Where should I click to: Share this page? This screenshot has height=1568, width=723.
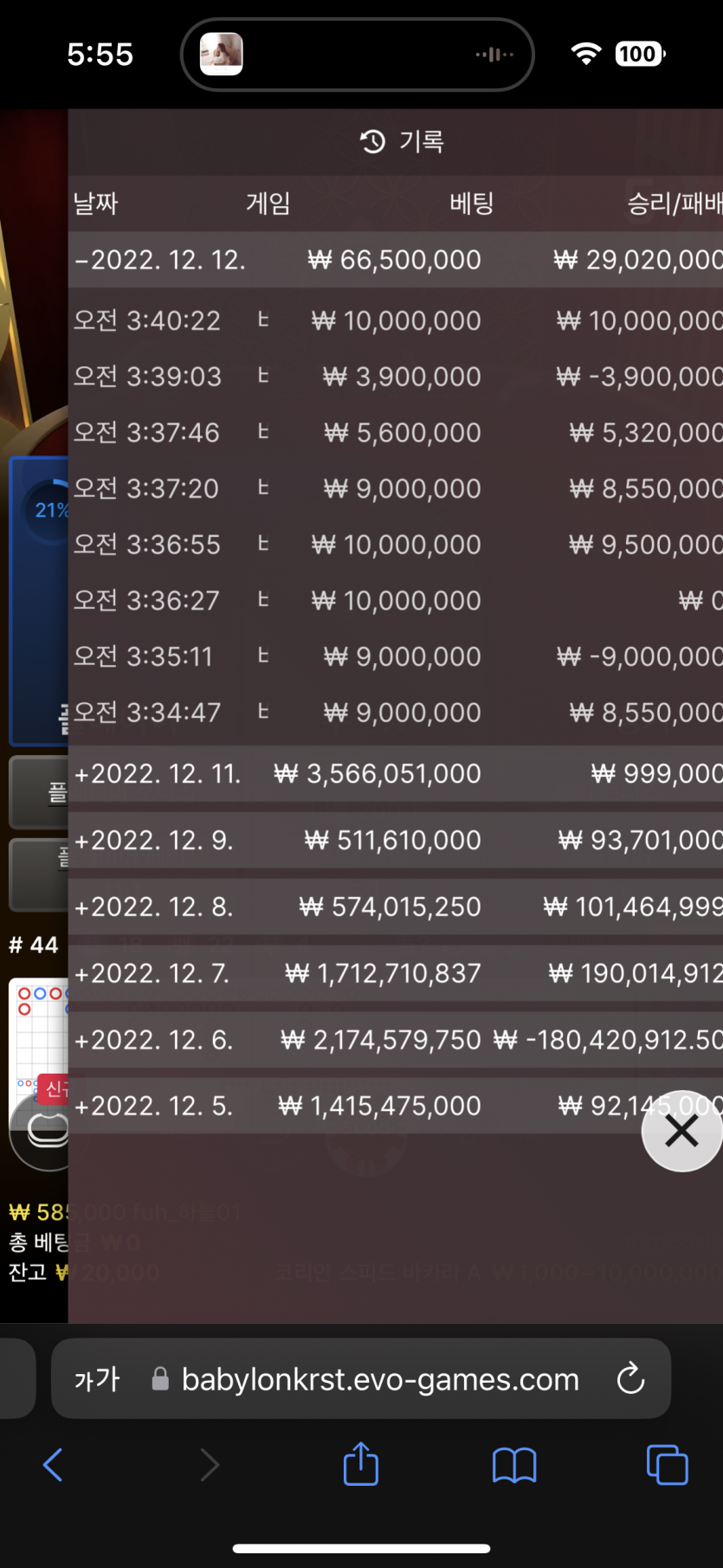tap(361, 1463)
